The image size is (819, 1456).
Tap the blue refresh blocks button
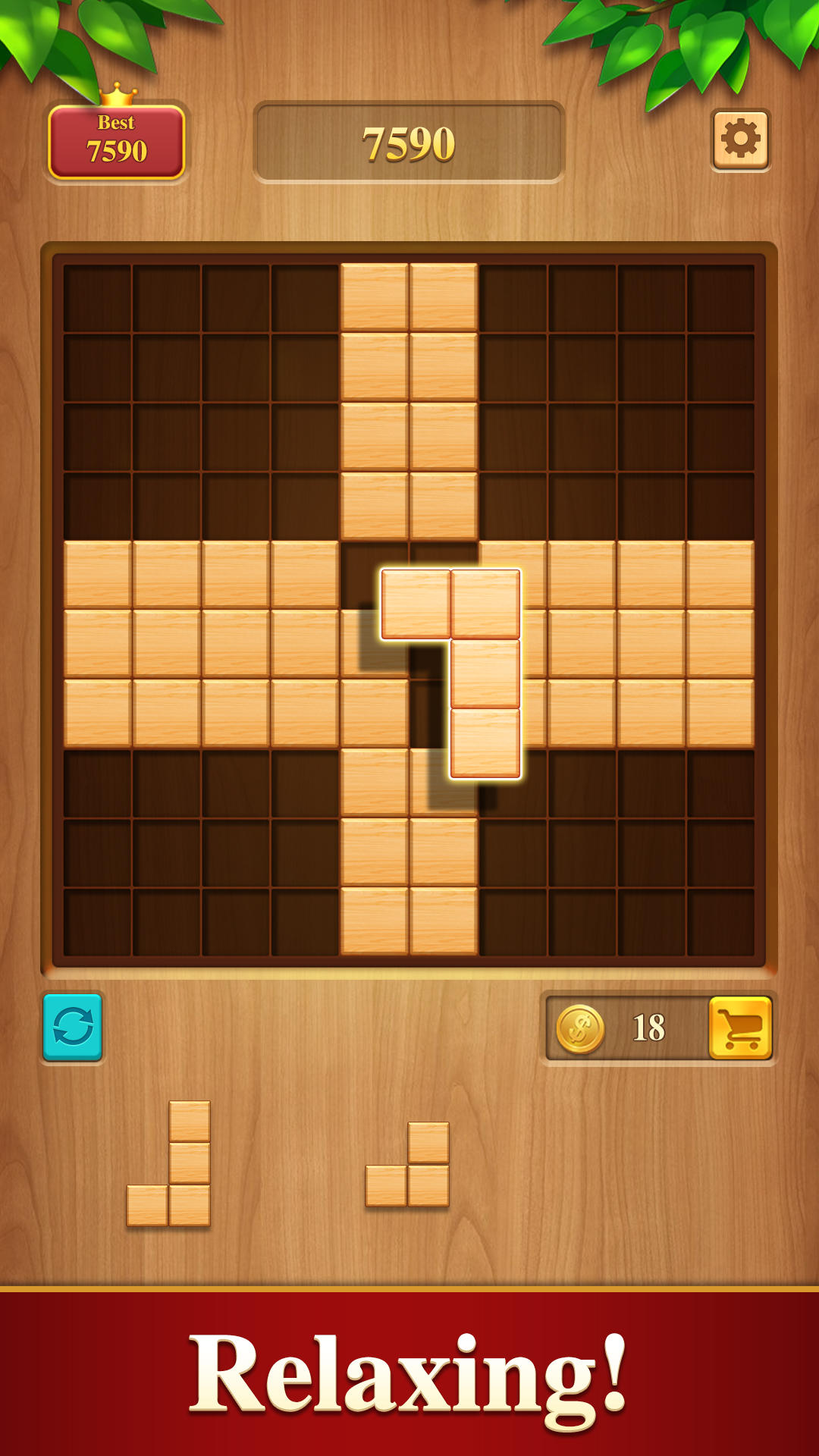pyautogui.click(x=73, y=1028)
